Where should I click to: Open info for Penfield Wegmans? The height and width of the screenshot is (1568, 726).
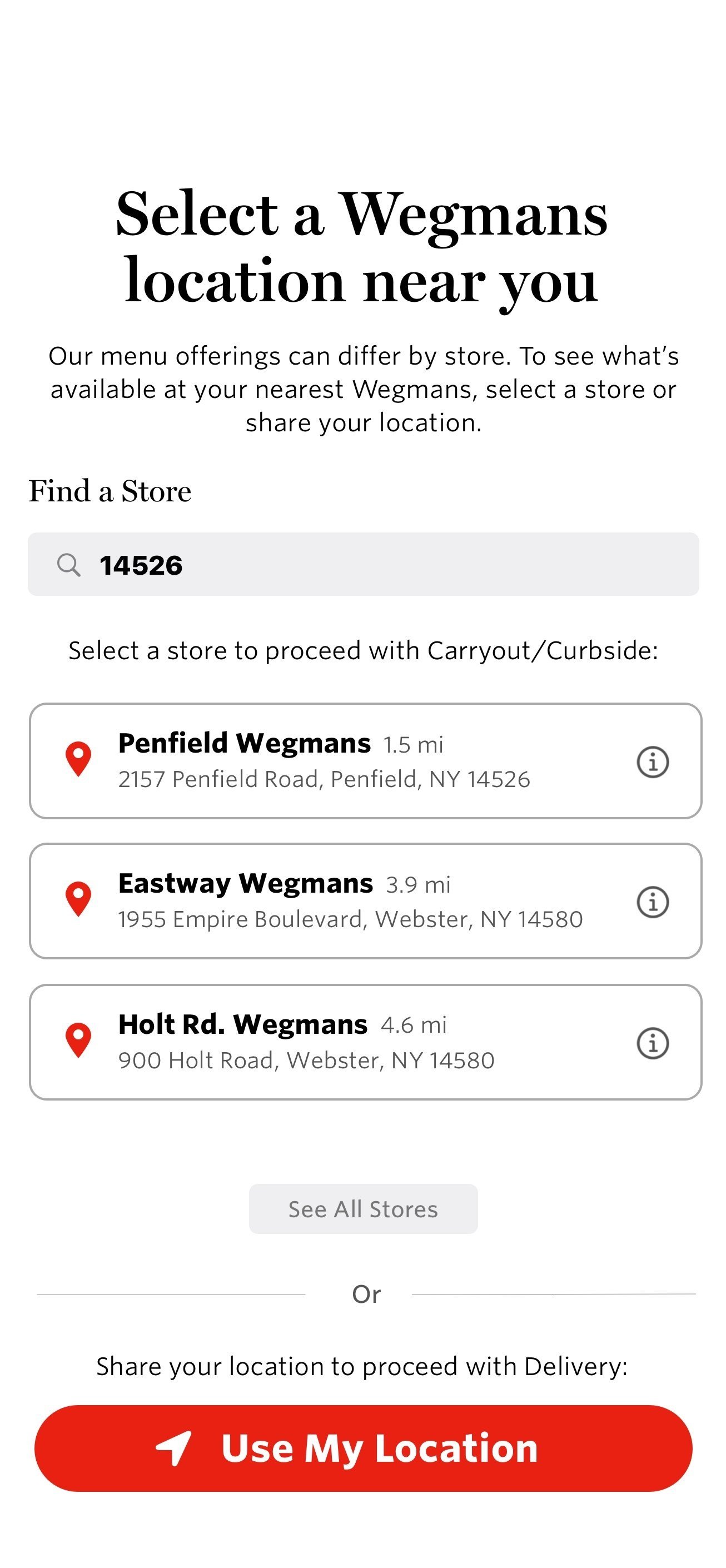[653, 761]
